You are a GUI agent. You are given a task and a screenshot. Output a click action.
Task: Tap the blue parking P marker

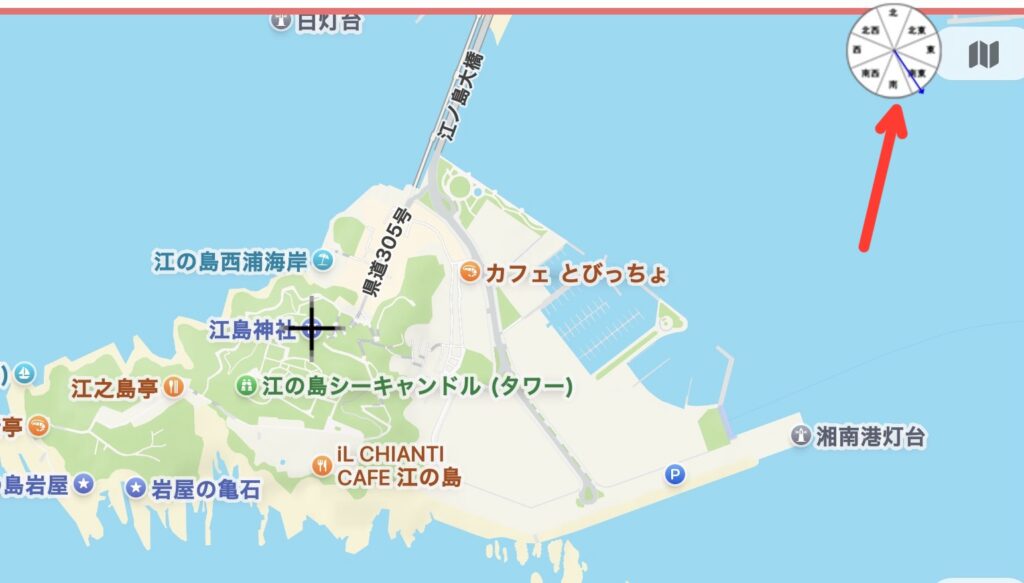[x=676, y=475]
